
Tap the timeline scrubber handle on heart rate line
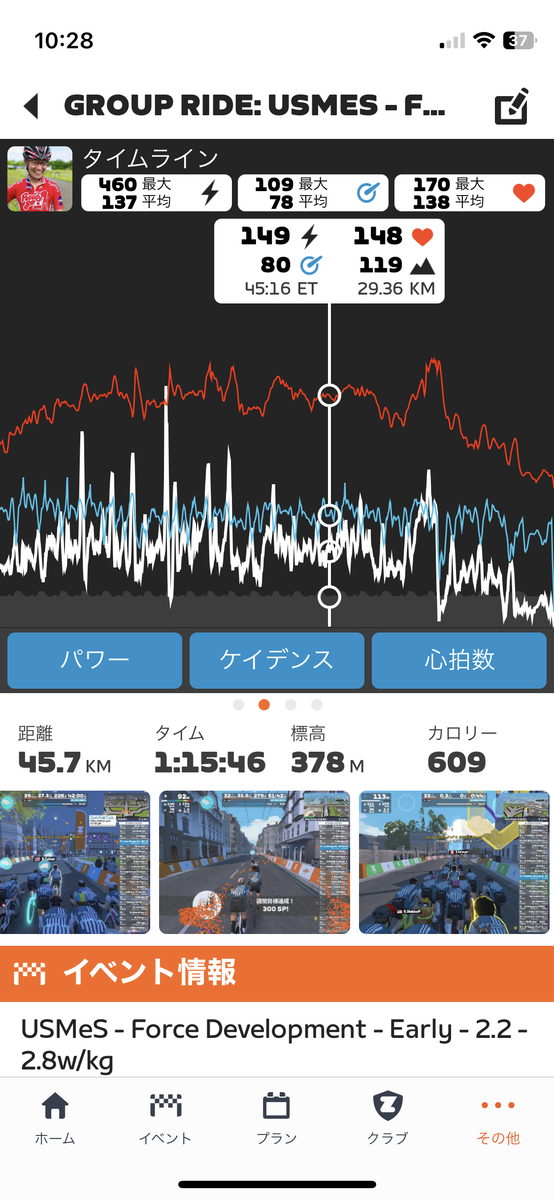pos(329,395)
